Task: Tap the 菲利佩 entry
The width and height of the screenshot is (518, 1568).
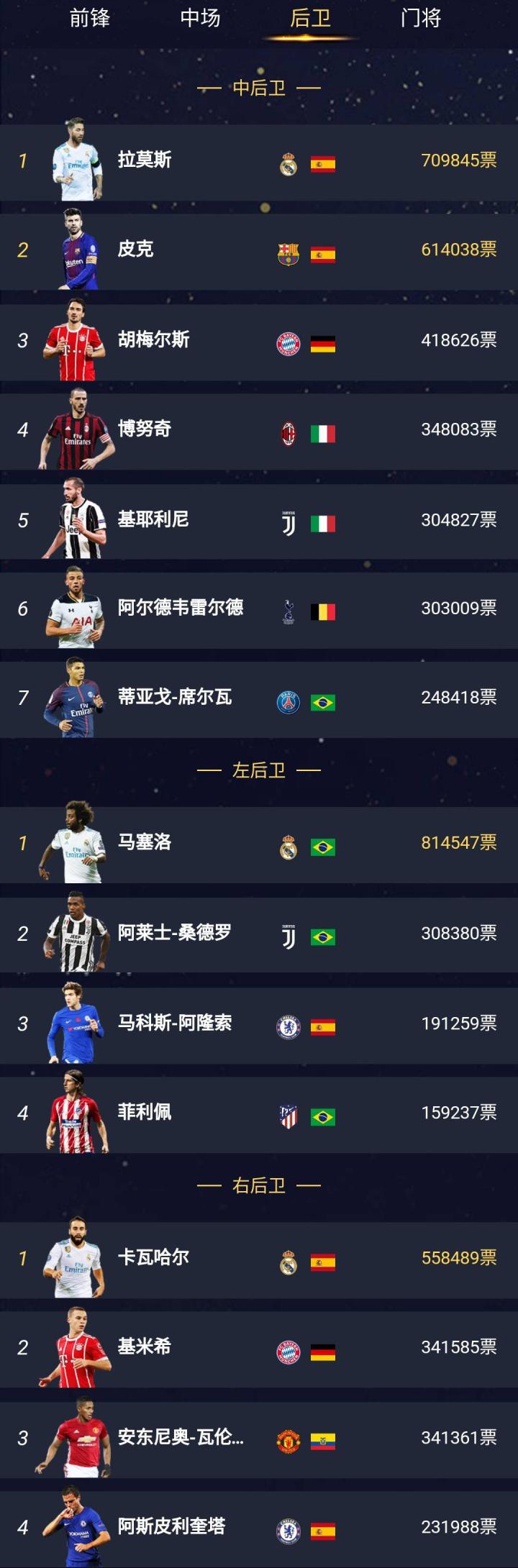Action: 259,1114
